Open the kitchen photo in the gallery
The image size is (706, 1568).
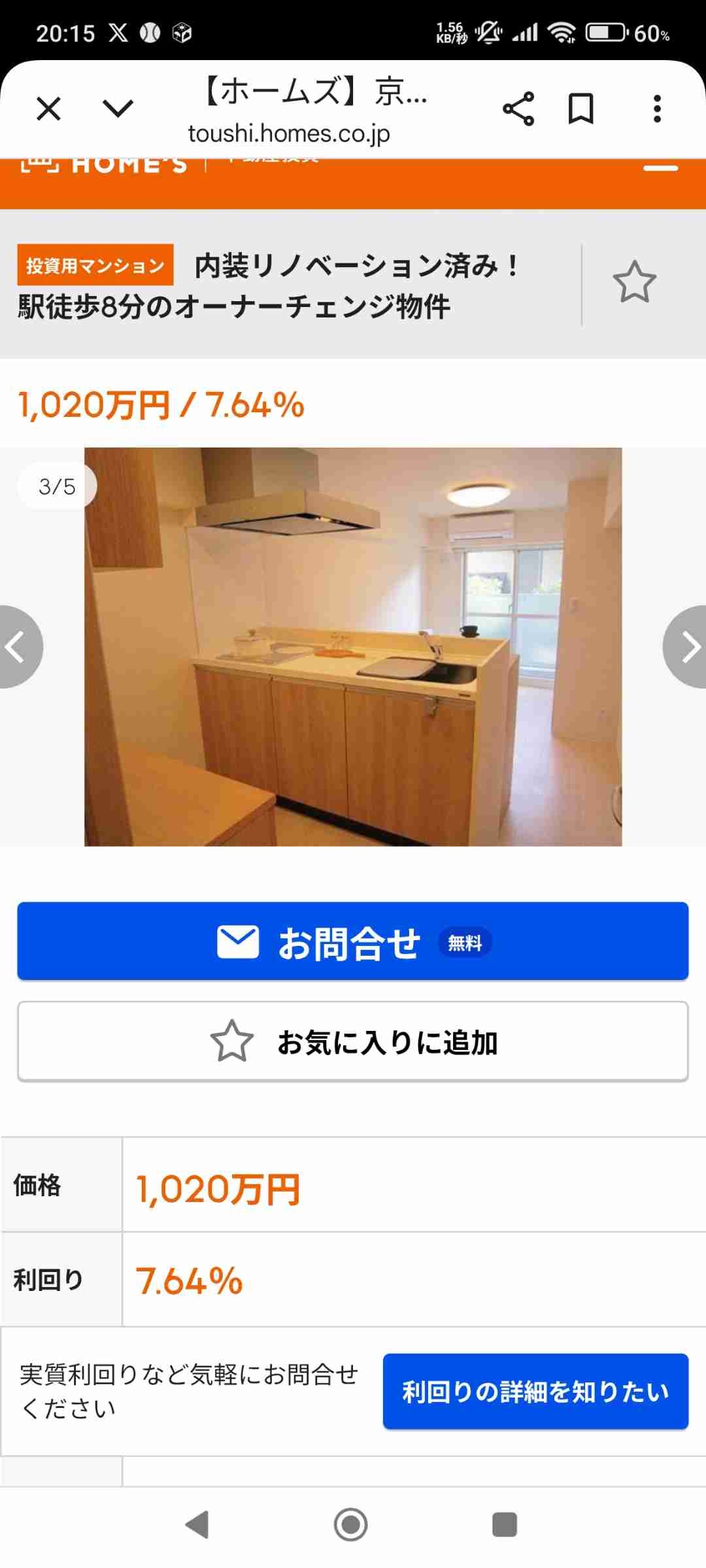(353, 647)
